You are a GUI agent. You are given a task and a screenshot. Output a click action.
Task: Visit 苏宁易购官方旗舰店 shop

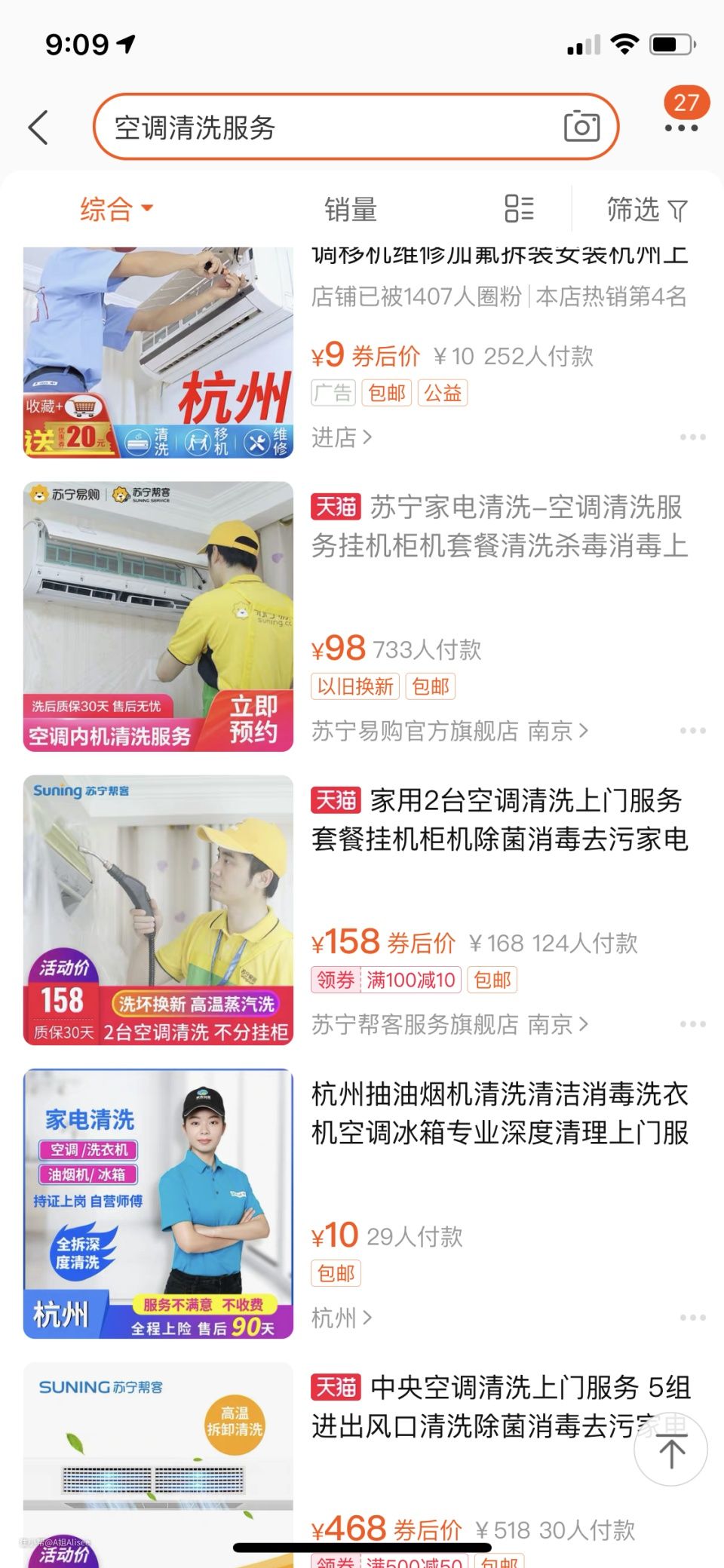(449, 731)
